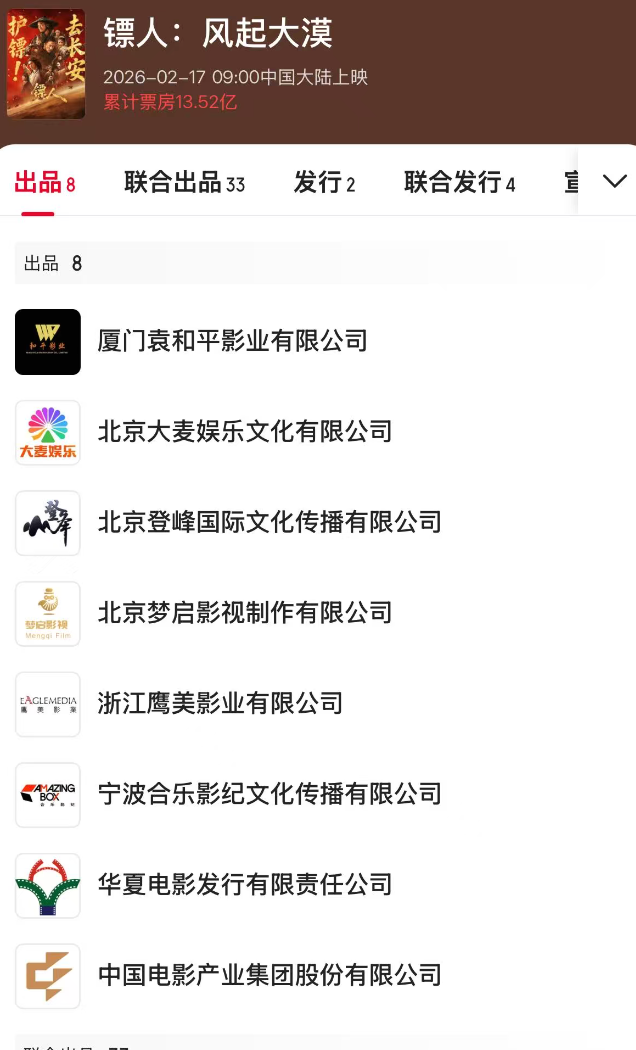The image size is (636, 1050).
Task: Expand the tab list with the chevron
Action: tap(614, 181)
